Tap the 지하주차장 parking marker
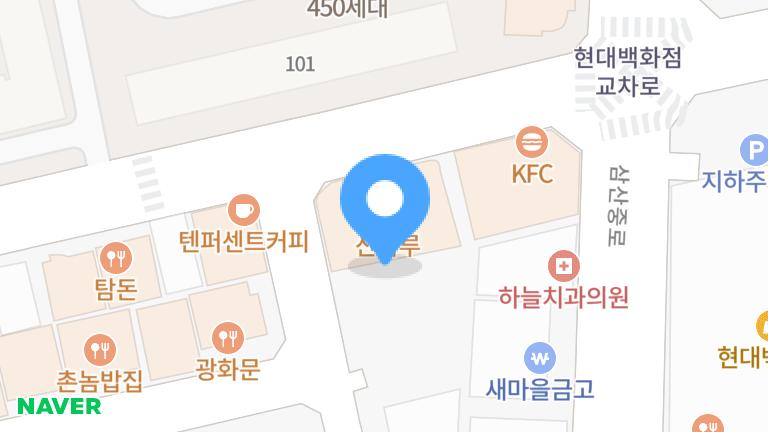Screen dimensions: 768x432 click(755, 152)
